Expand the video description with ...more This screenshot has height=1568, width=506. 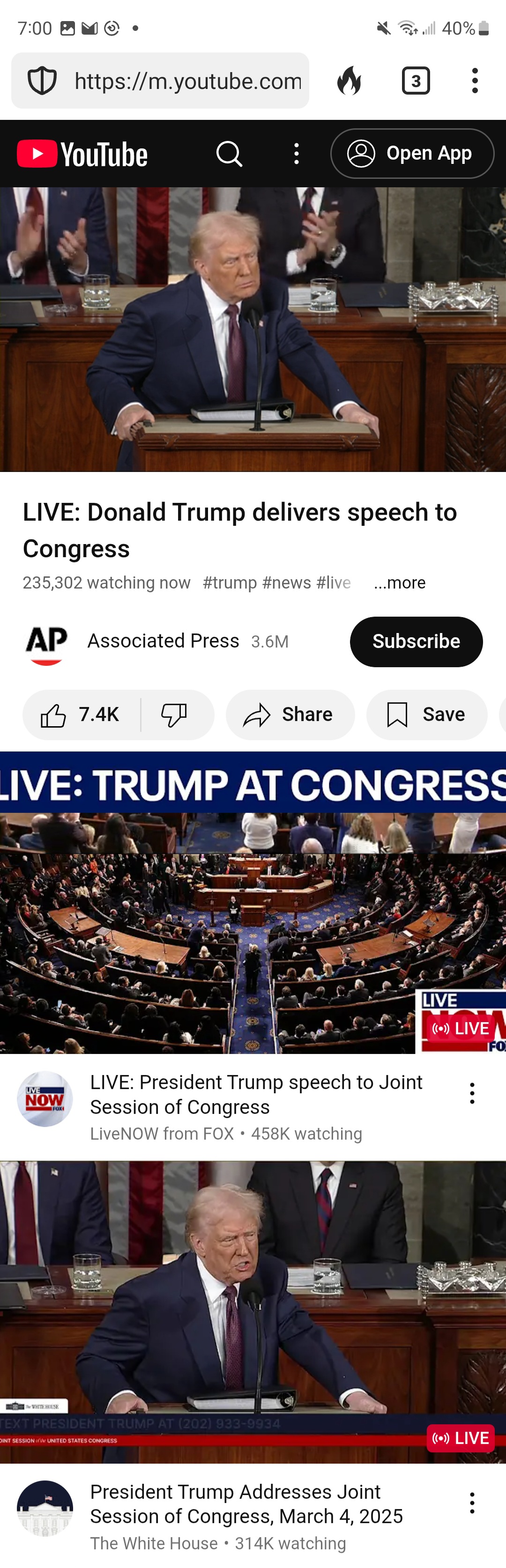point(400,582)
